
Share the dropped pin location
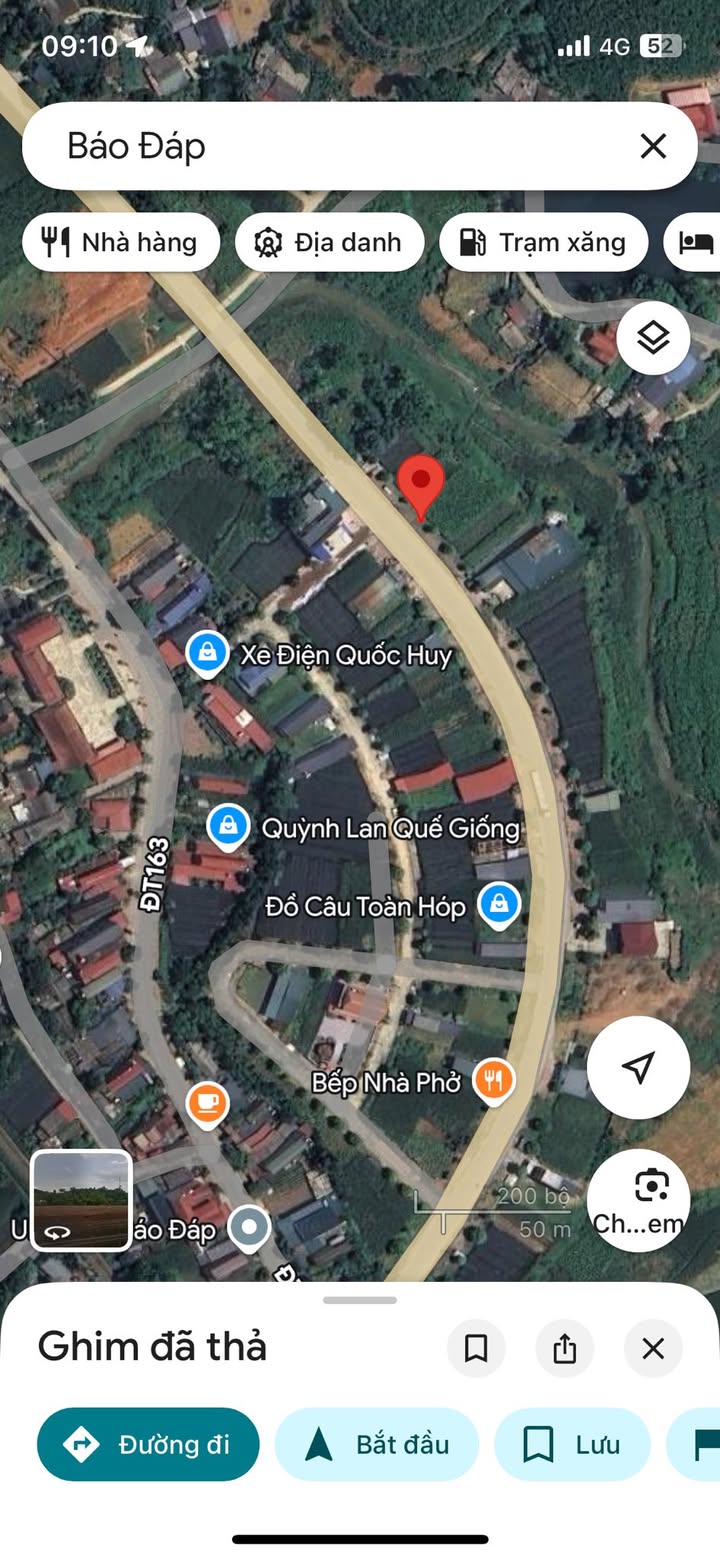click(x=565, y=1349)
